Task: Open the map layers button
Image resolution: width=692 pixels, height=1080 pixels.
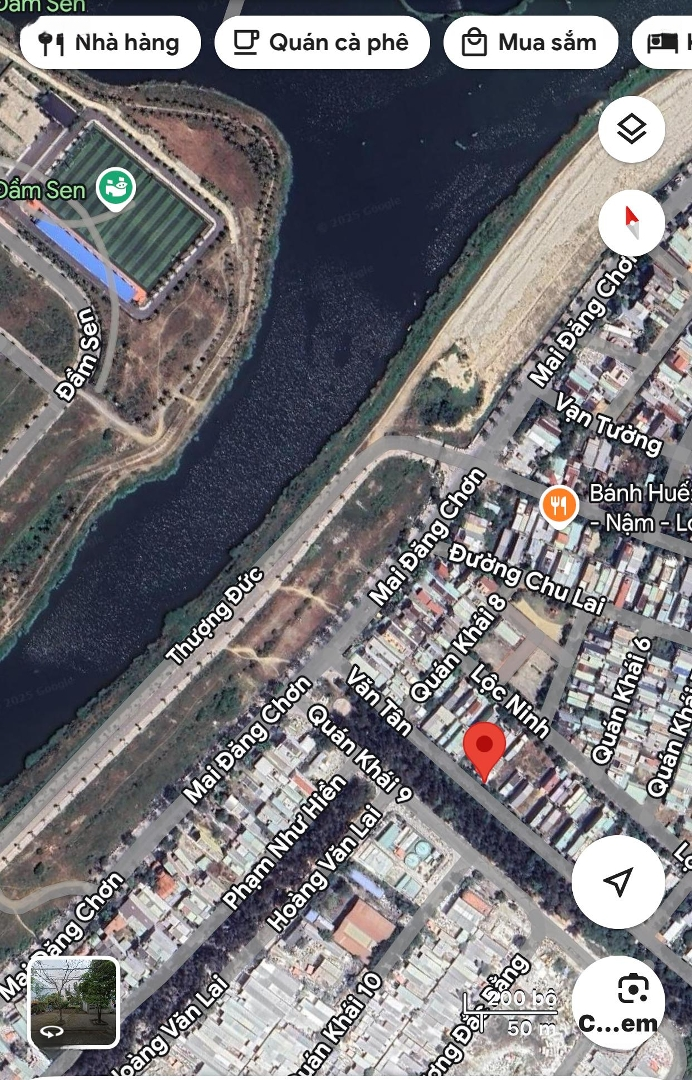Action: coord(631,129)
